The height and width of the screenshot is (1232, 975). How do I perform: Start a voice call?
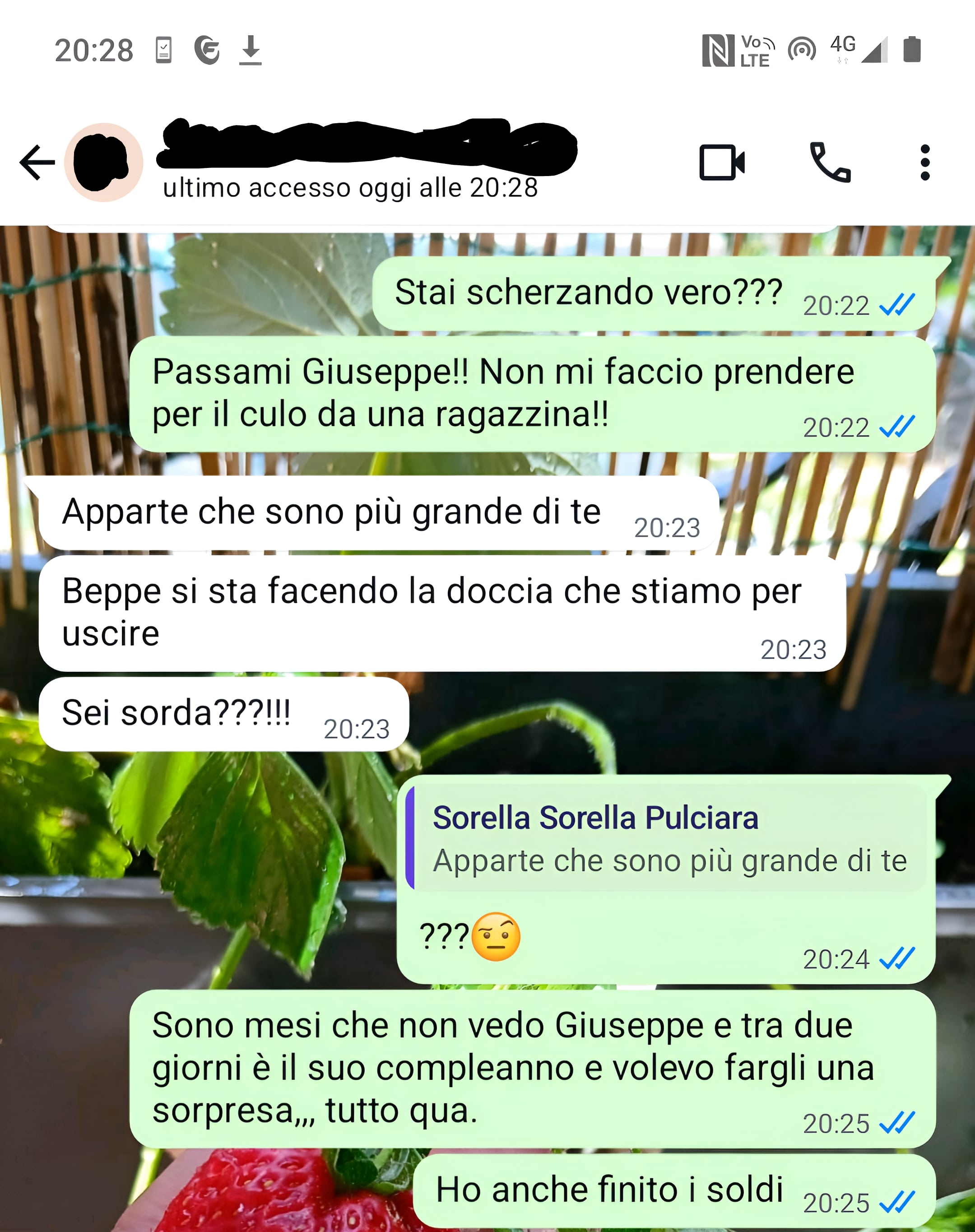tap(830, 163)
